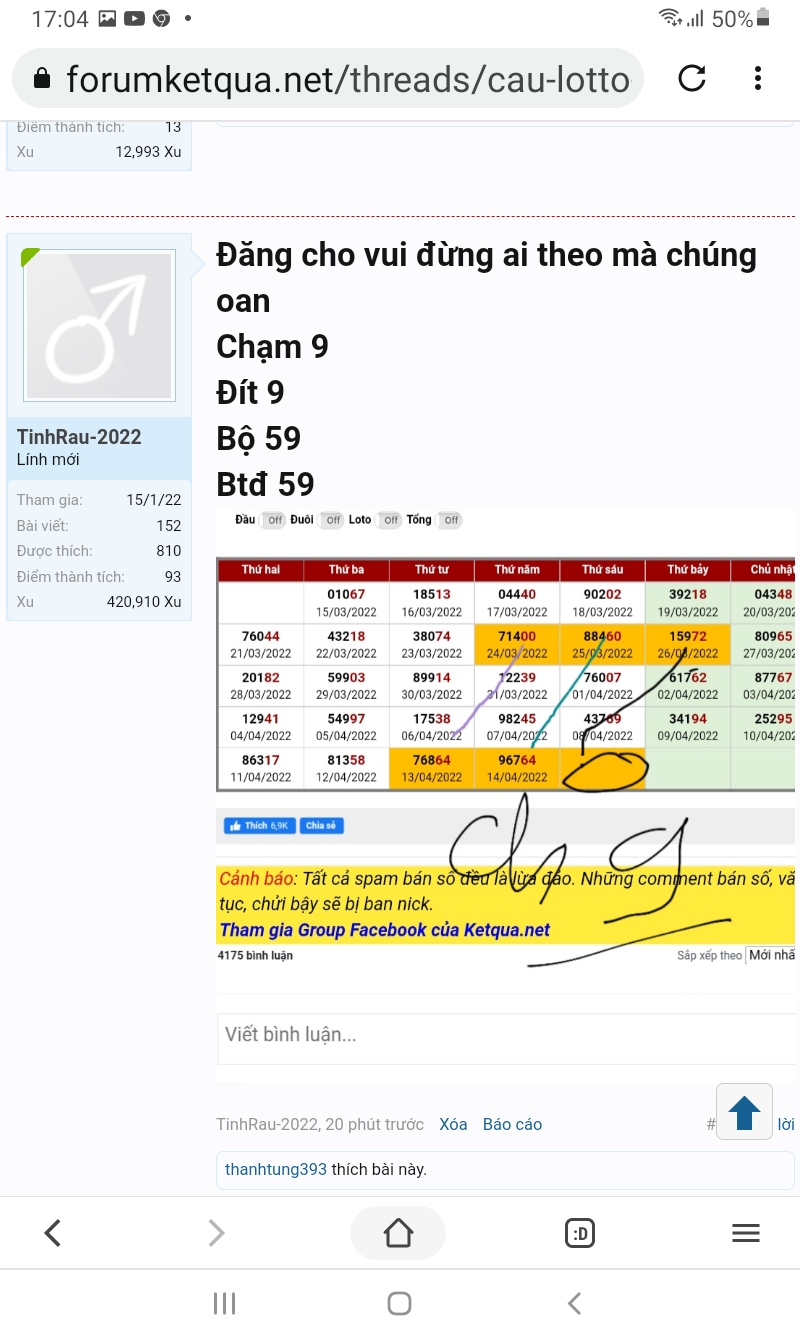Image resolution: width=800 pixels, height=1340 pixels.
Task: Open the browser home page
Action: (x=398, y=1233)
